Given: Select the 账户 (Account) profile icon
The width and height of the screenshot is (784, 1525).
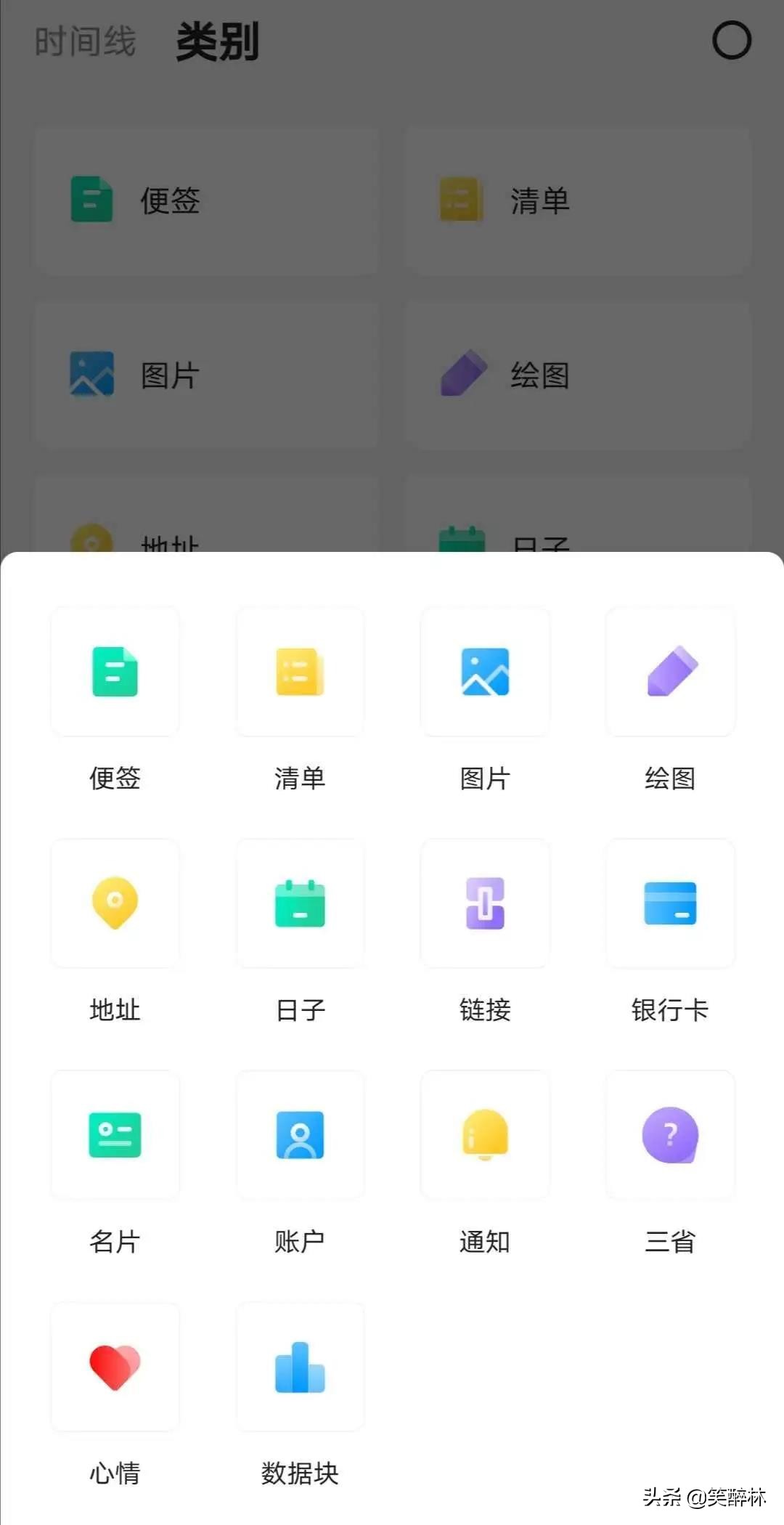Looking at the screenshot, I should (300, 1134).
